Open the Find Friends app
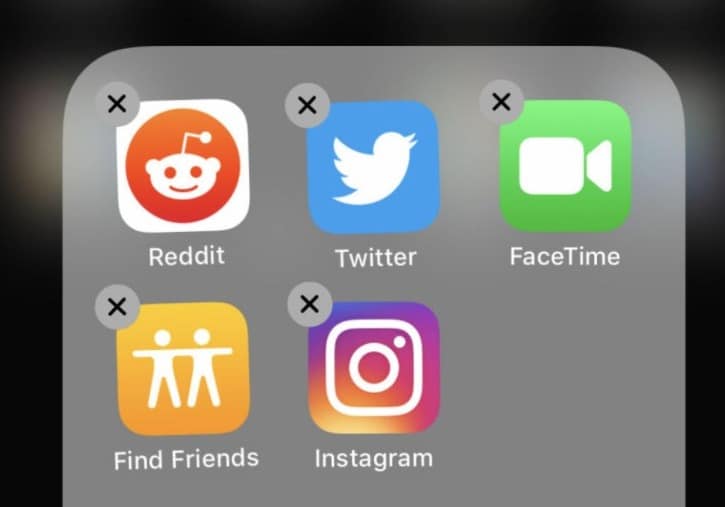 pyautogui.click(x=182, y=368)
